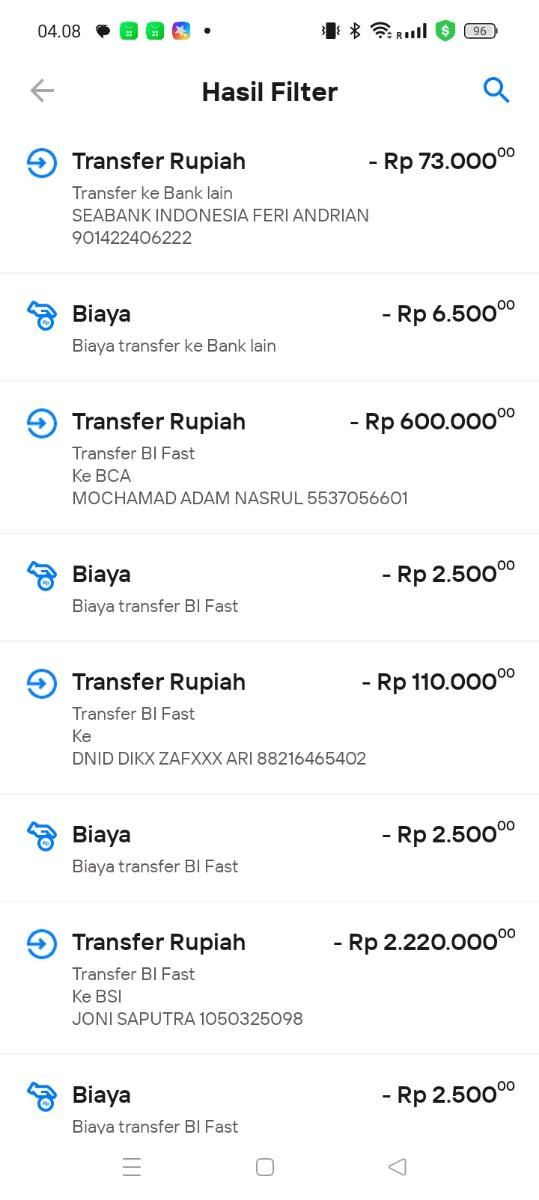Open the Rp 73.000 transfer to SEABANK
This screenshot has width=539, height=1200.
tap(270, 199)
